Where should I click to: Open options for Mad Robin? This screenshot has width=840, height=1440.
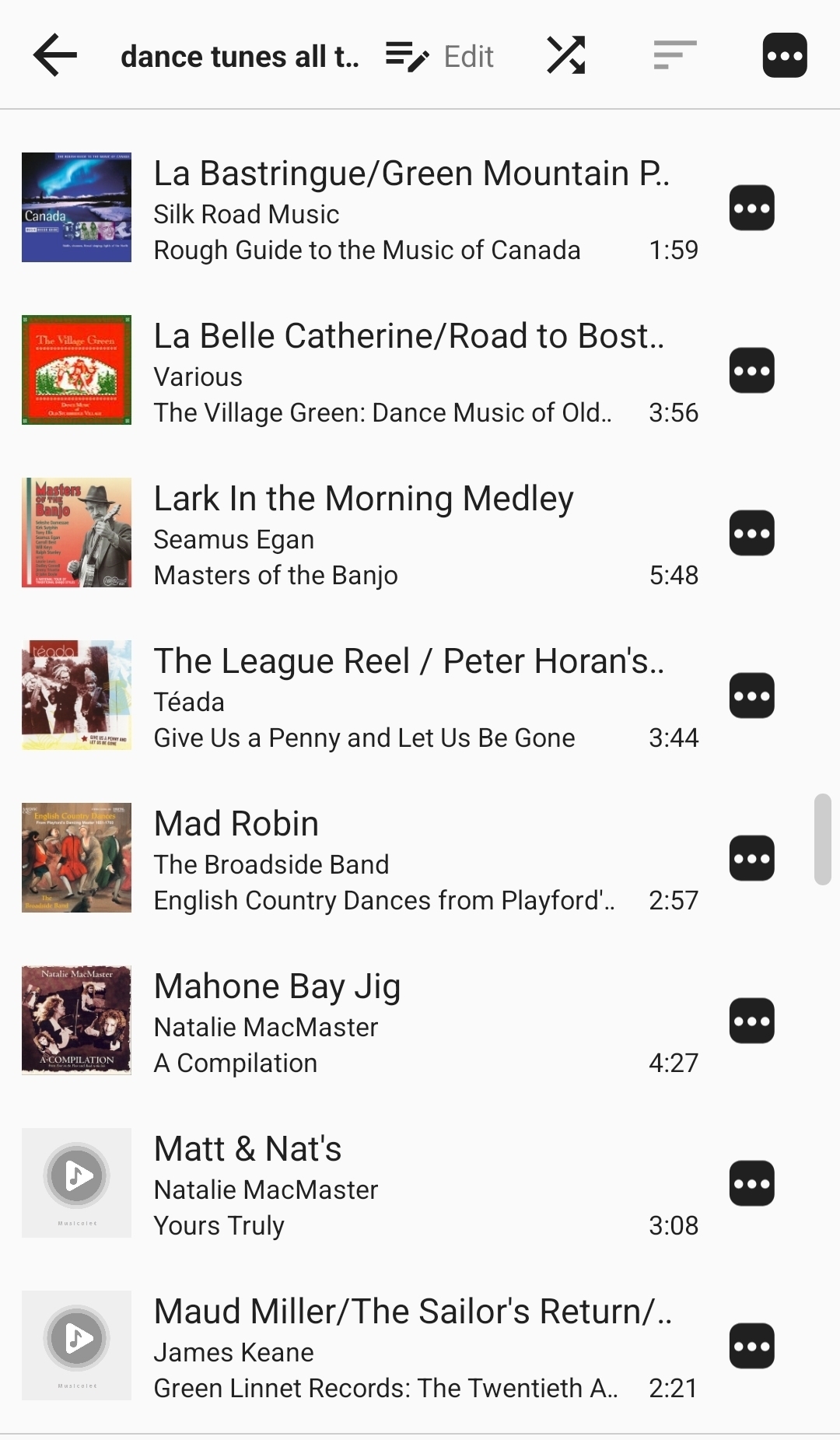tap(751, 858)
